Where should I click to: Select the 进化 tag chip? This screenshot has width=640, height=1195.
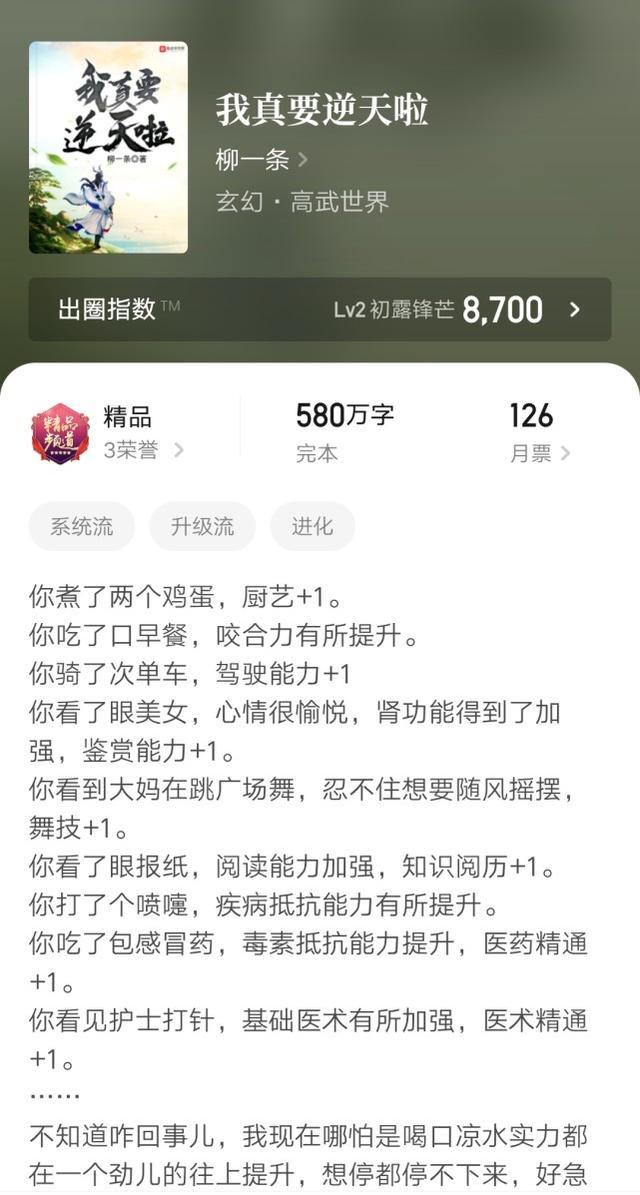point(312,527)
